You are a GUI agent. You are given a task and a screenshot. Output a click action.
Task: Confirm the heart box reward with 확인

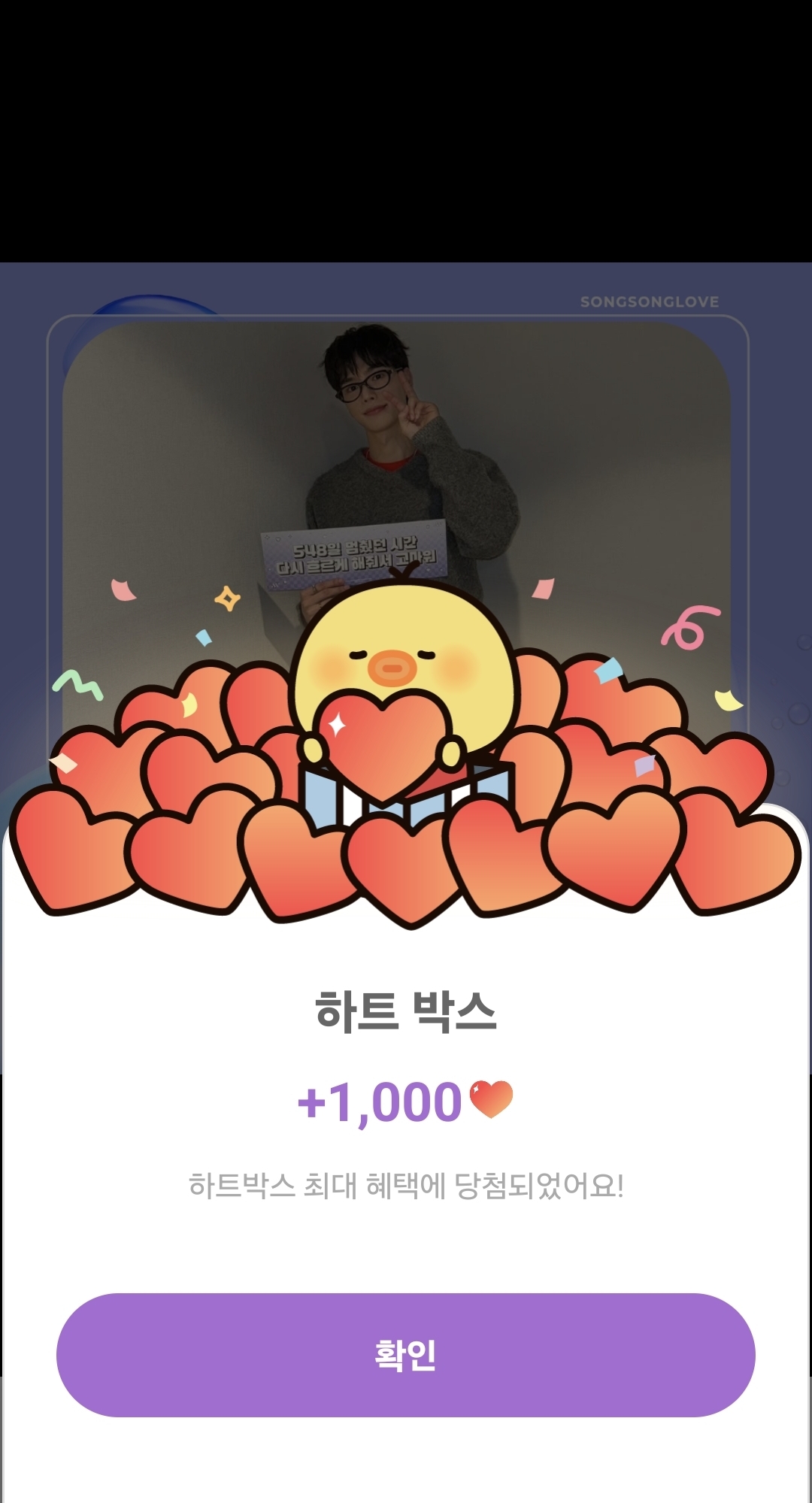coord(406,1355)
